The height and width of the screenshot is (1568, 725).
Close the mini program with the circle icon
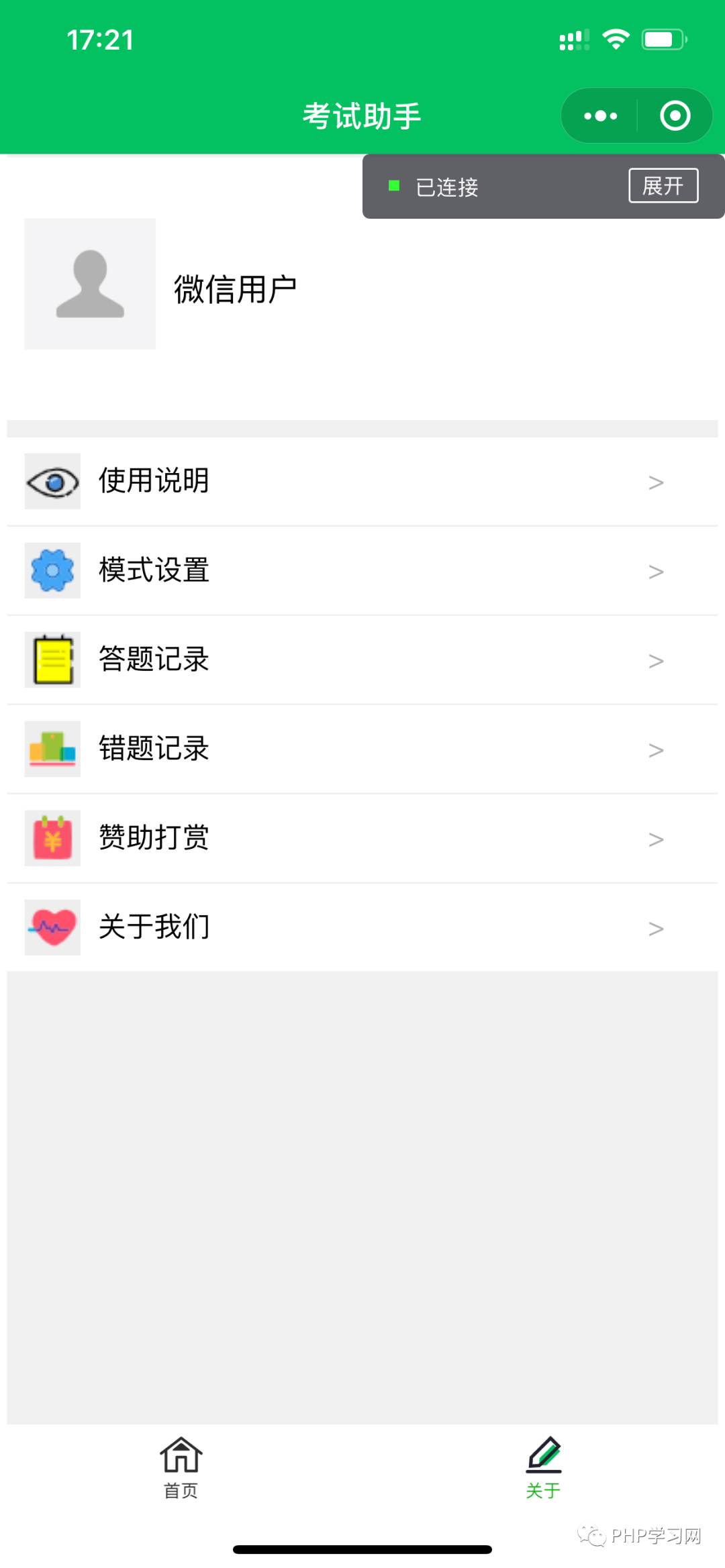[675, 116]
